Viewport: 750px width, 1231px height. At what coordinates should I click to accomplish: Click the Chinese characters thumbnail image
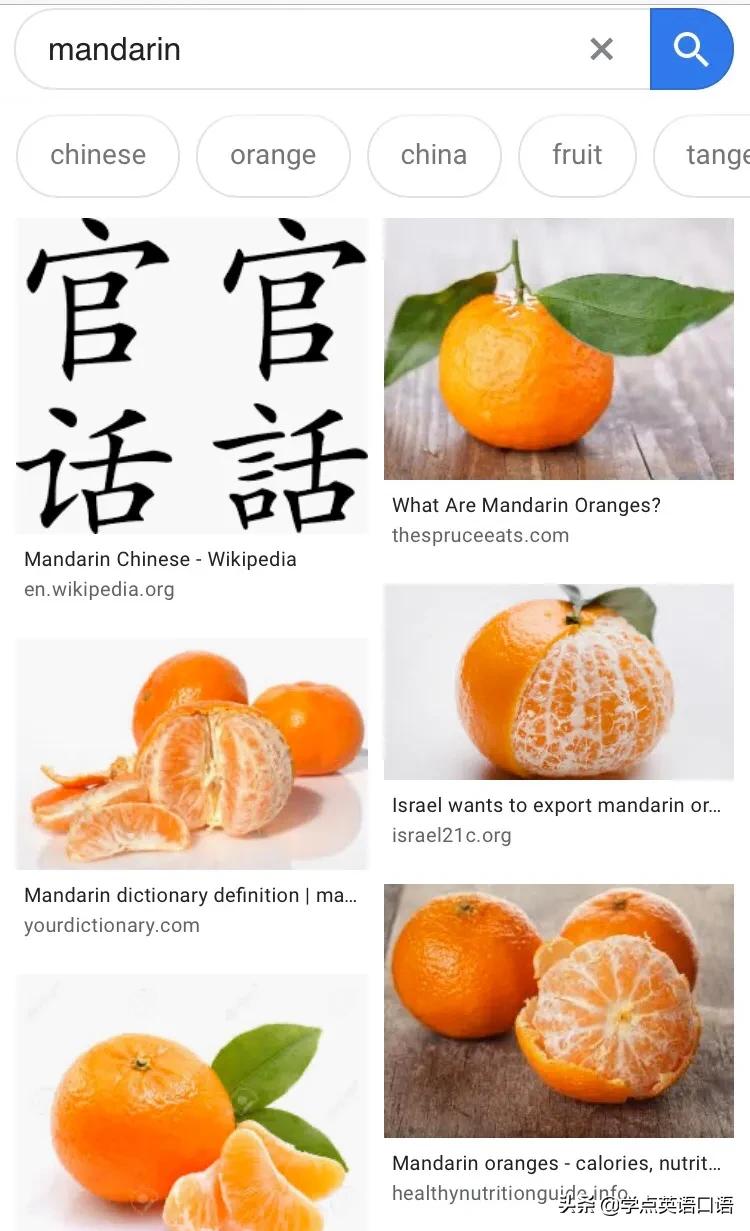pyautogui.click(x=191, y=375)
